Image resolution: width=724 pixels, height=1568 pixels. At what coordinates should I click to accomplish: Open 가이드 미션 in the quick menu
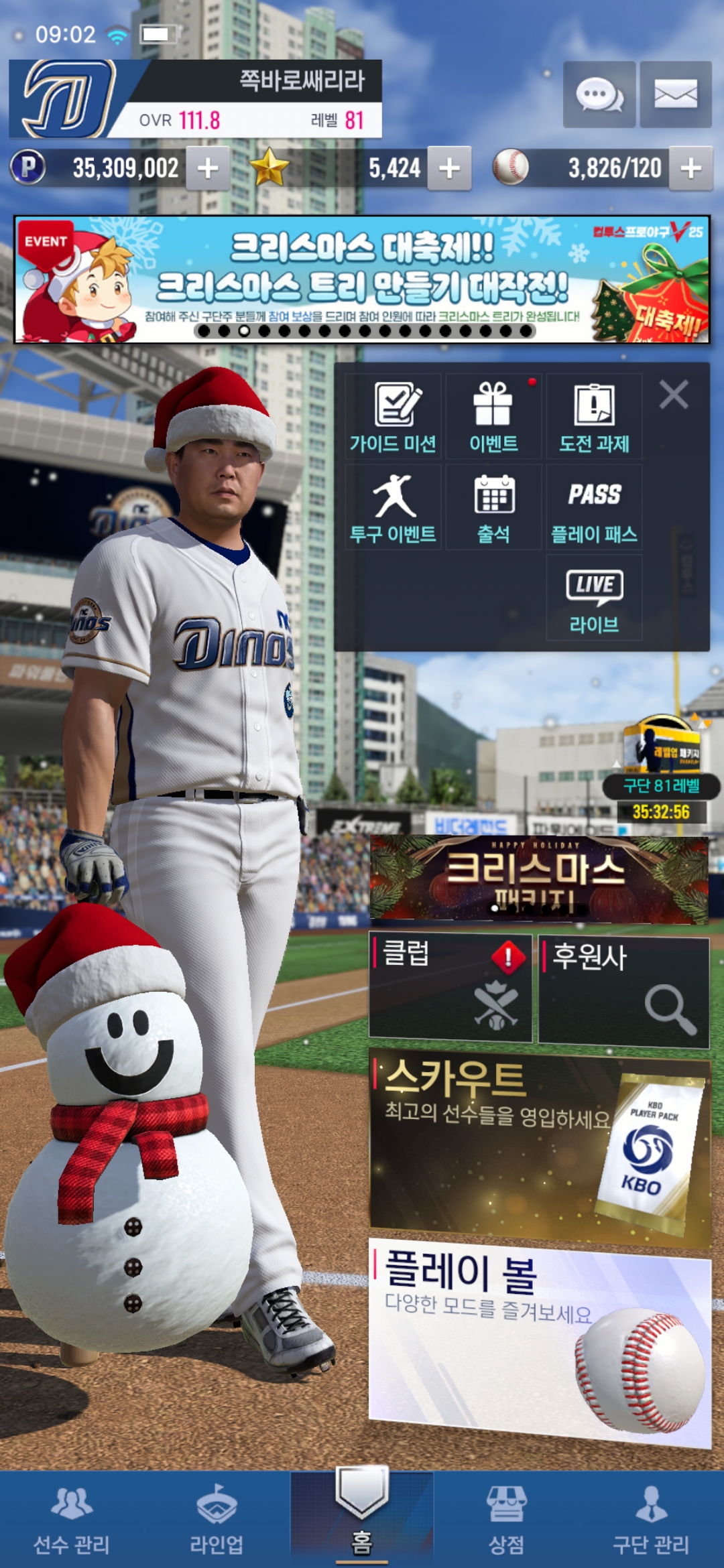(394, 417)
